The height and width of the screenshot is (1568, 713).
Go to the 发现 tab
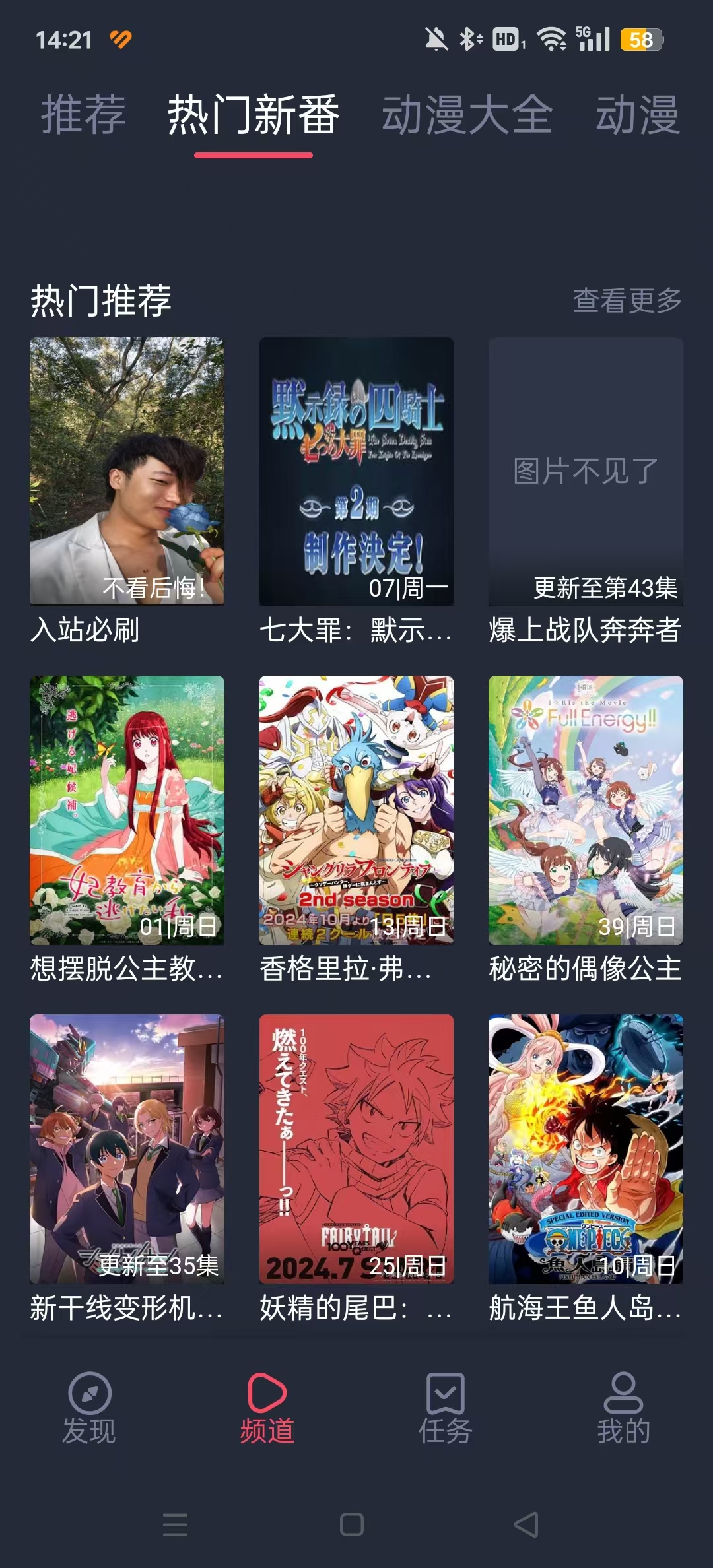[x=89, y=1408]
